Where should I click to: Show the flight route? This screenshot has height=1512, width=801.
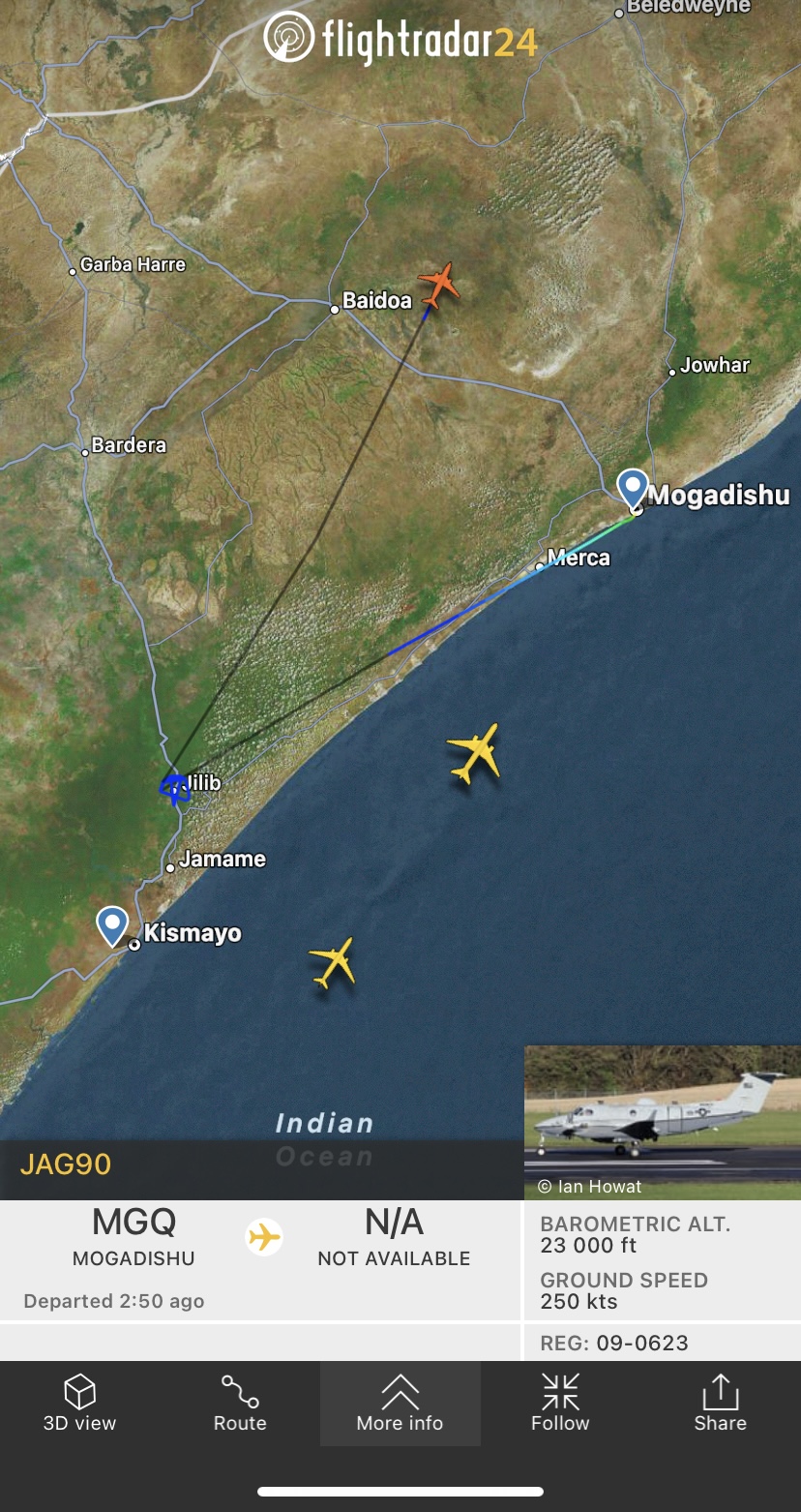coord(240,1403)
